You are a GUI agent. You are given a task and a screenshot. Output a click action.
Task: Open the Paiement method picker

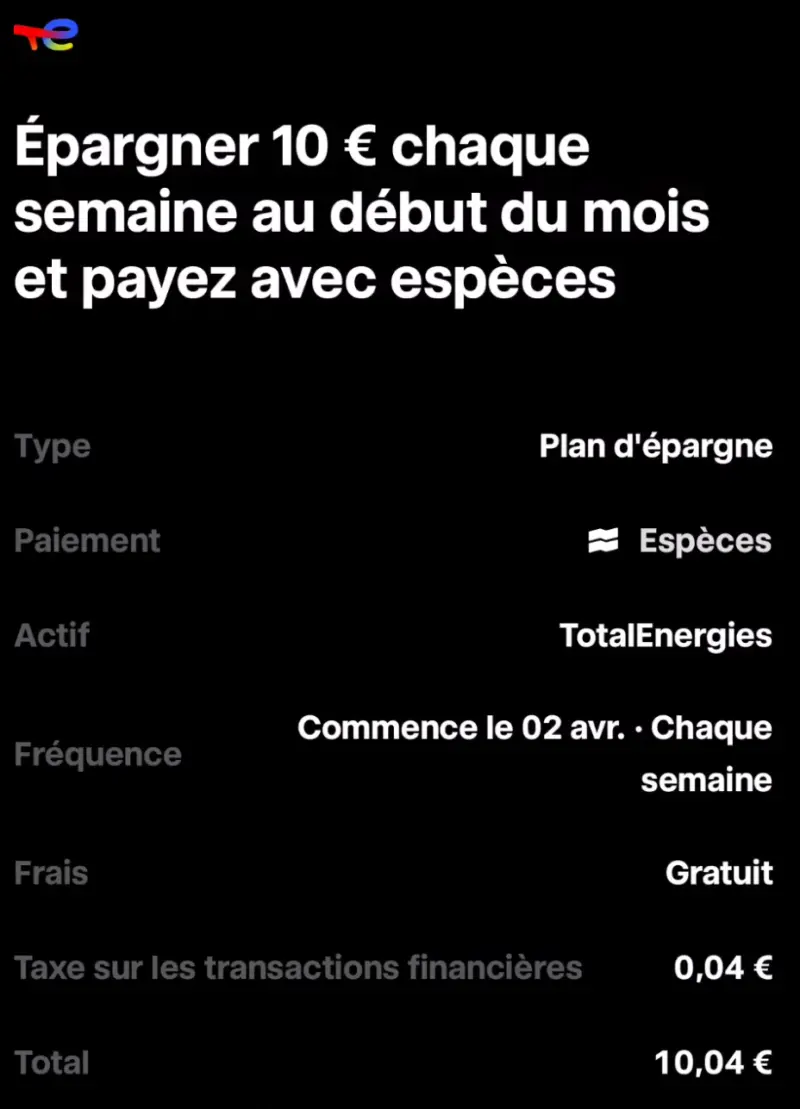(x=680, y=540)
